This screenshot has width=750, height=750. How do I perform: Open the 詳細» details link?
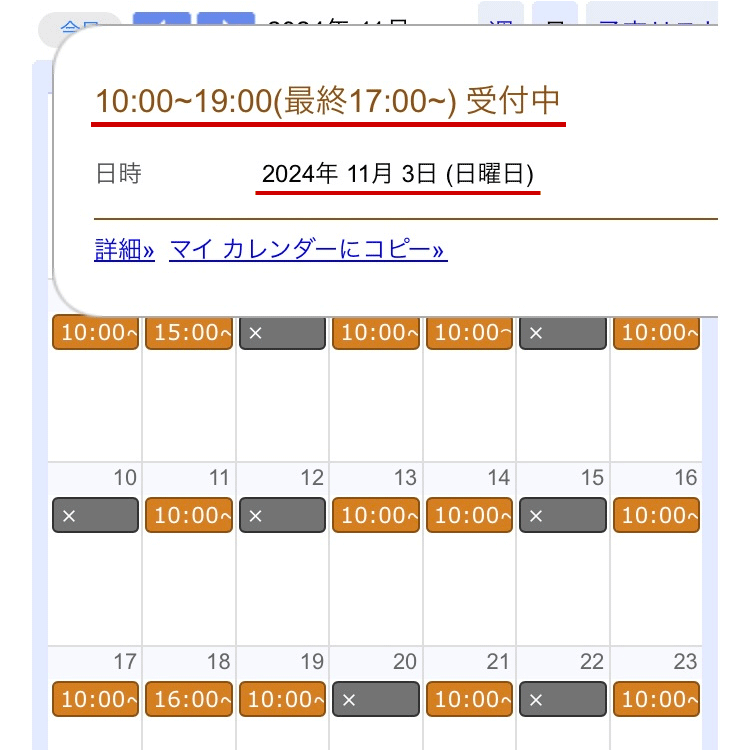pyautogui.click(x=124, y=250)
